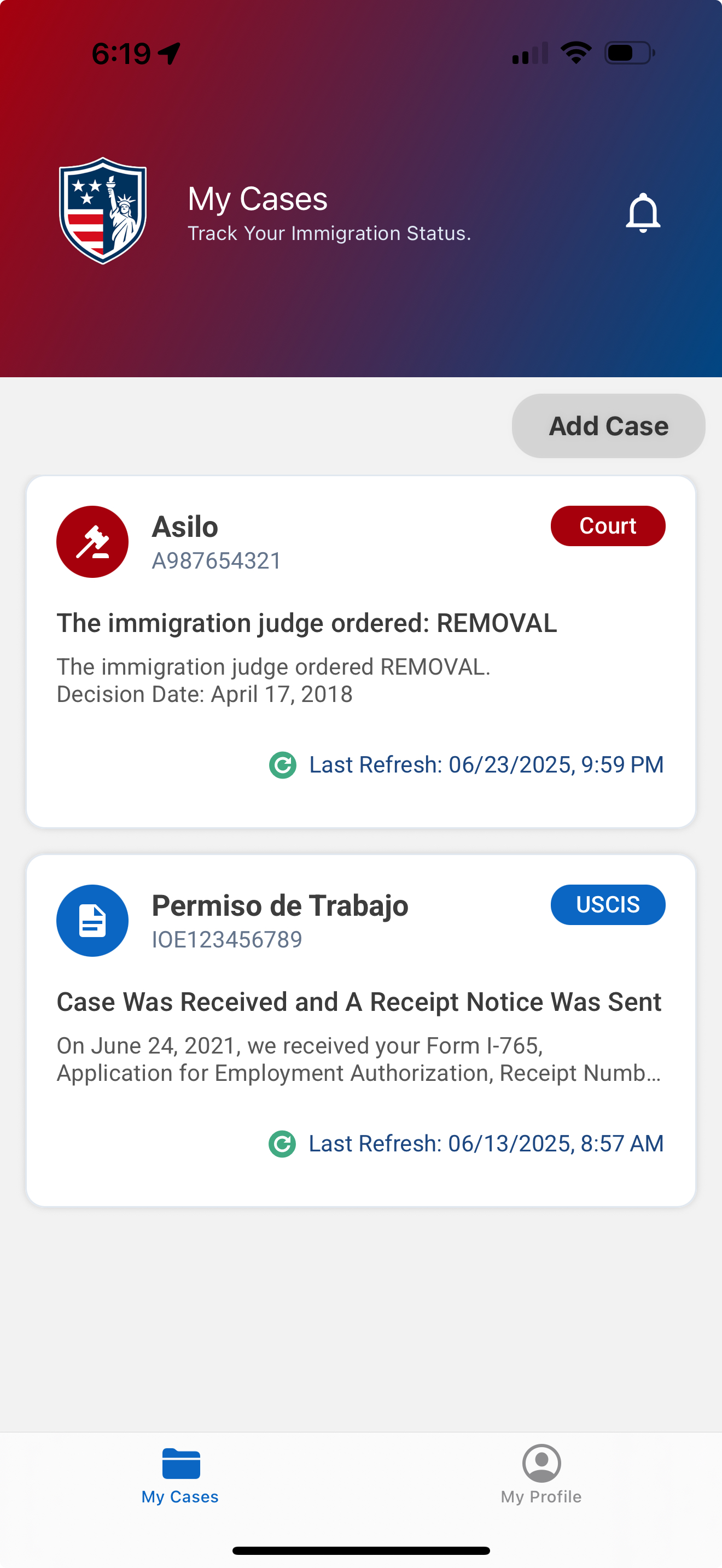Refresh the Permiso de Trabajo case

pyautogui.click(x=282, y=1144)
